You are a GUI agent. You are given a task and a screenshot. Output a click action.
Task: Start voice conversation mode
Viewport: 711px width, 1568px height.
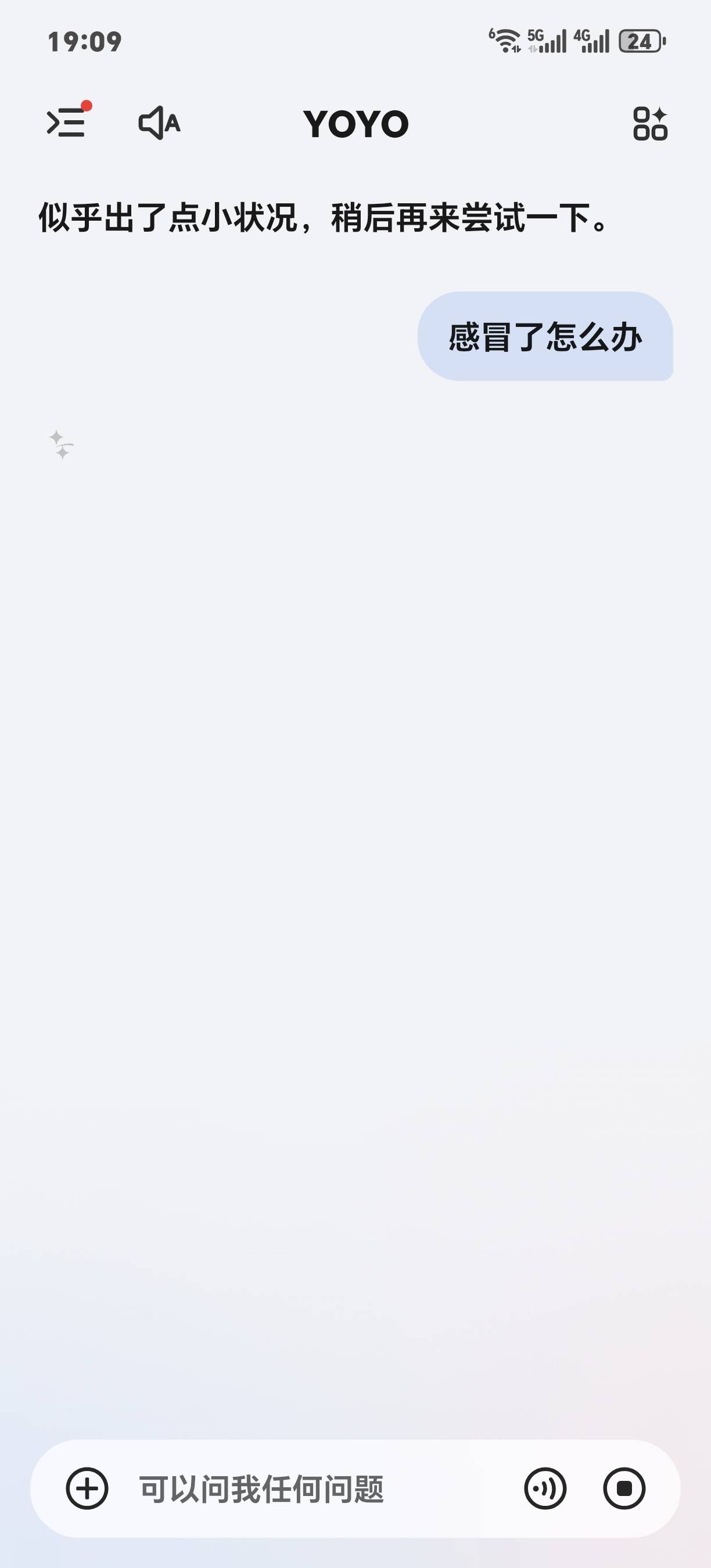click(x=545, y=1489)
